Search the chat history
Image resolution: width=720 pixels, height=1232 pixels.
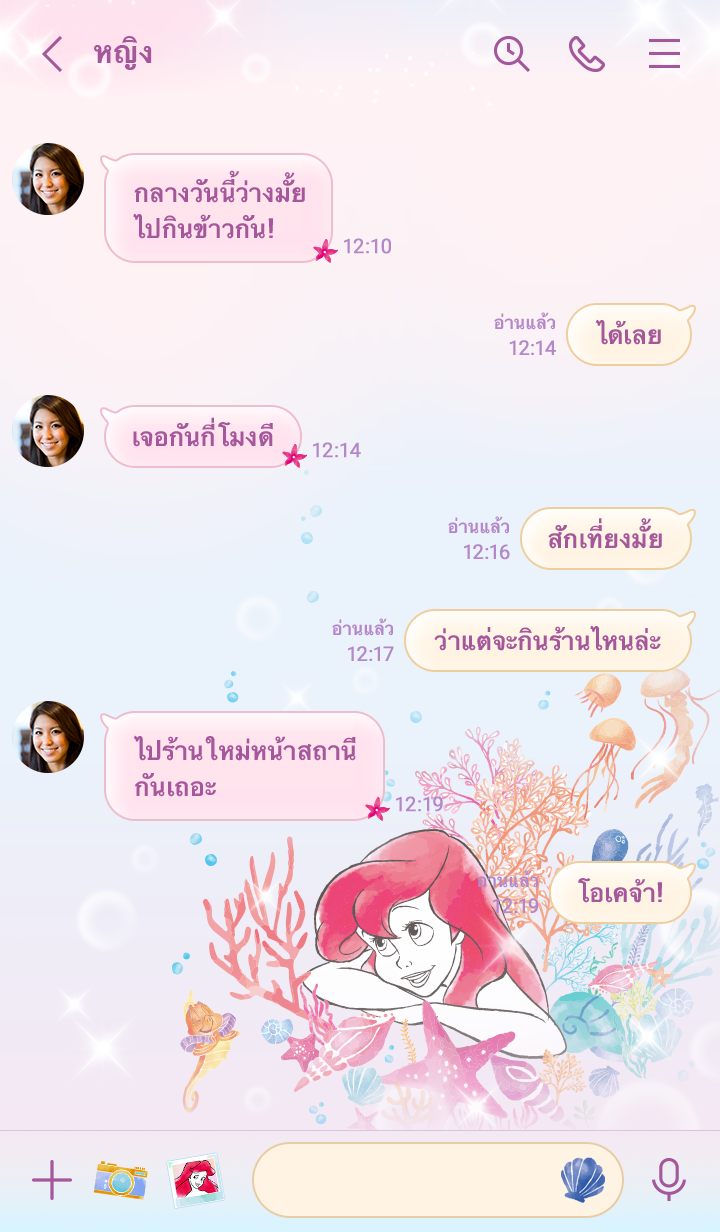512,54
